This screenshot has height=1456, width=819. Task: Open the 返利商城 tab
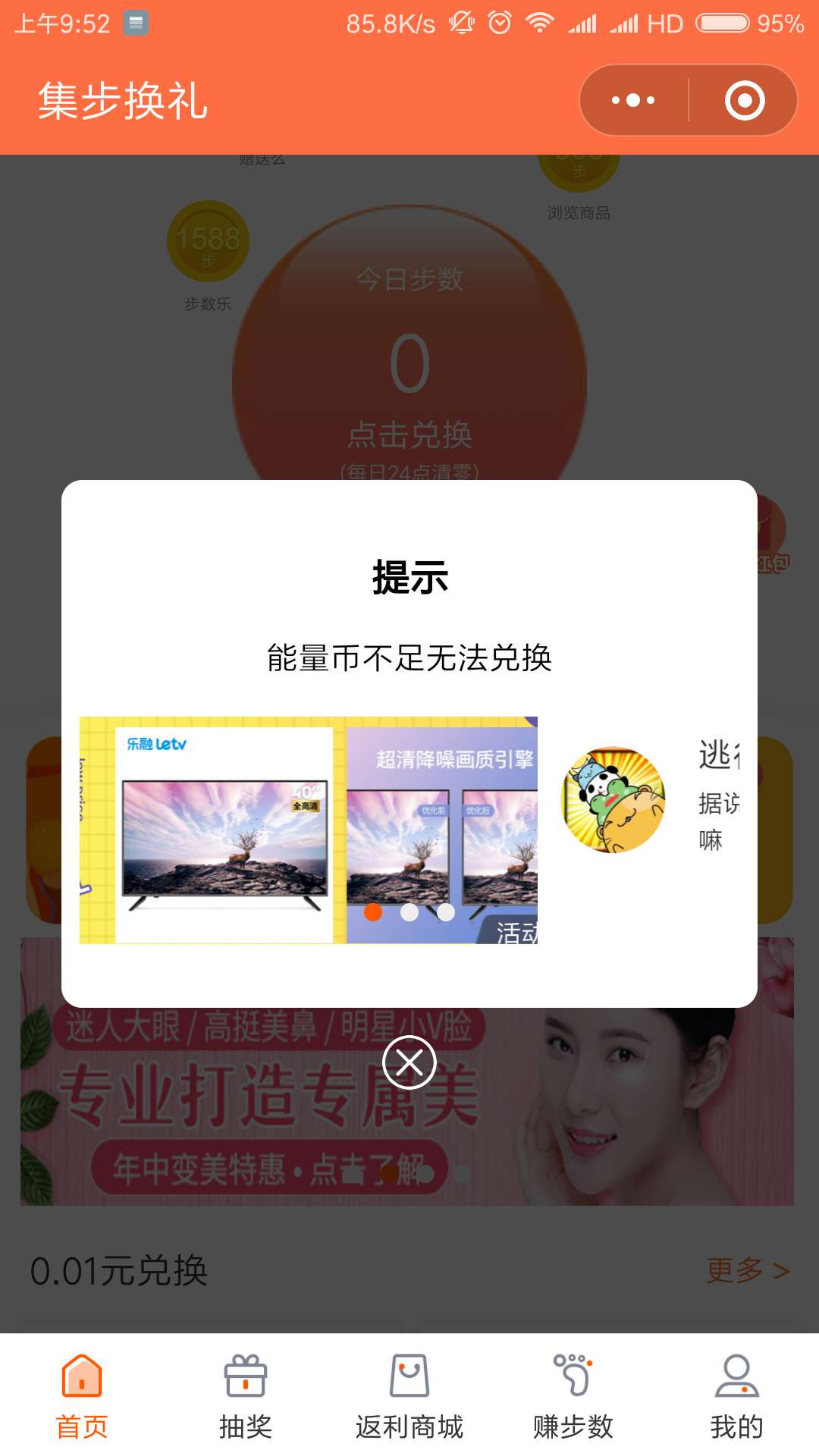pyautogui.click(x=409, y=1397)
